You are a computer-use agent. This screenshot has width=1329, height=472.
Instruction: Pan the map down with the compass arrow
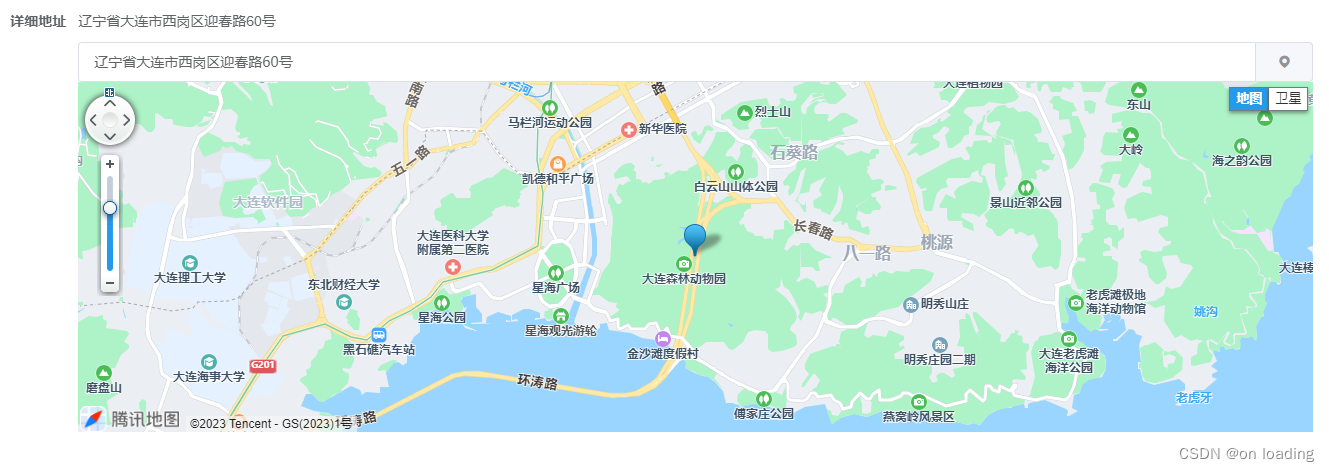(110, 136)
